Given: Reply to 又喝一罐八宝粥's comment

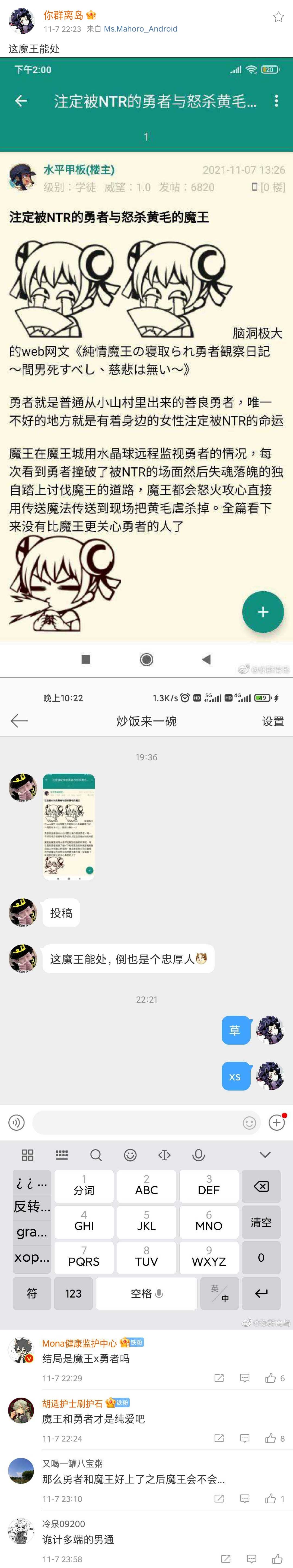Looking at the screenshot, I should click(x=245, y=1499).
